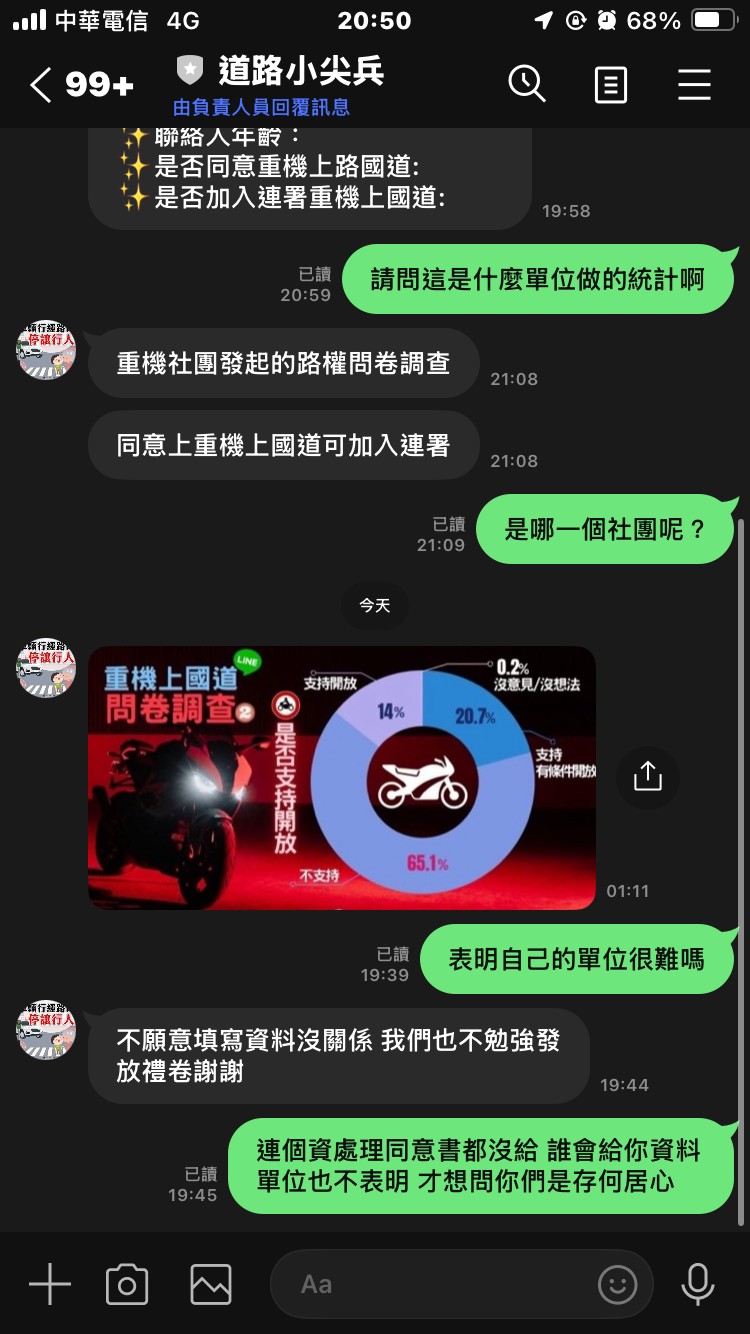Share the survey image

pos(648,776)
